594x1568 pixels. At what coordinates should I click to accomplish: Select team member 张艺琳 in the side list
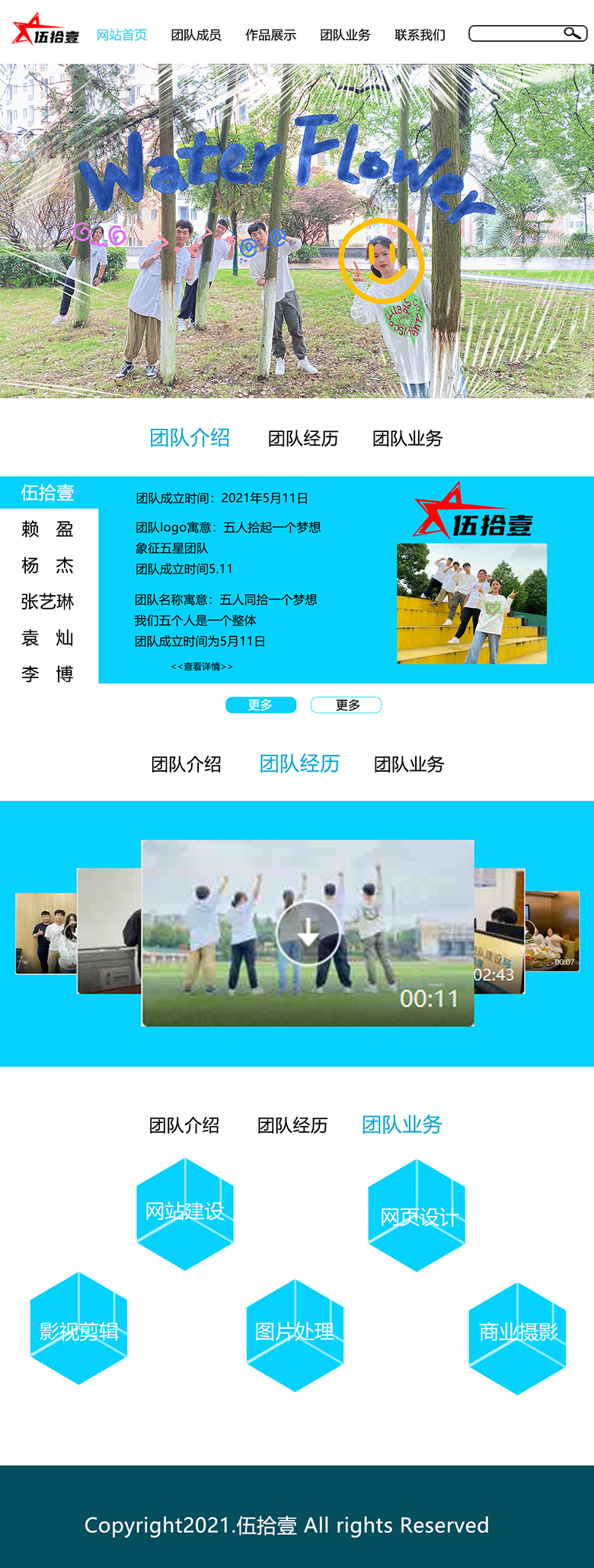47,602
